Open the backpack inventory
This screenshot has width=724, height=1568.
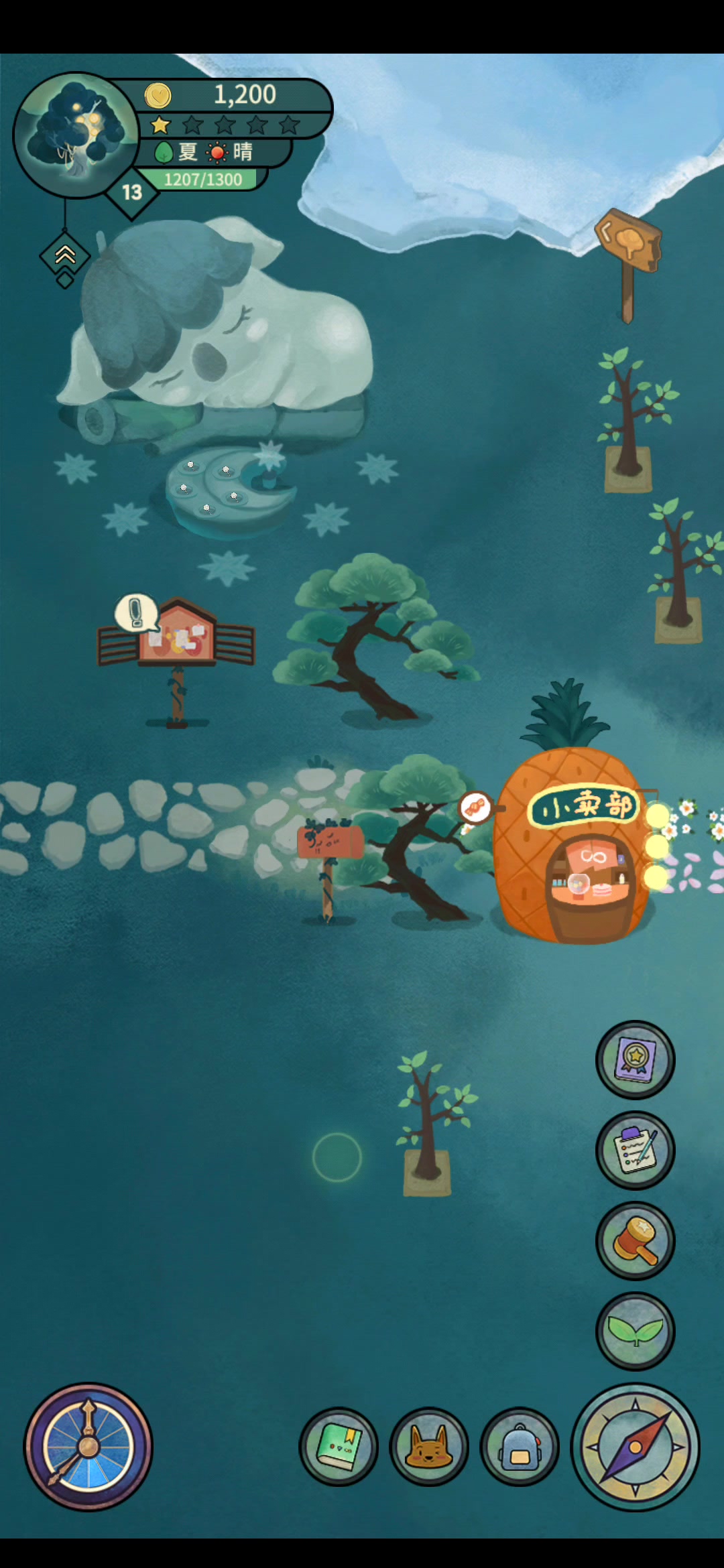click(520, 1447)
